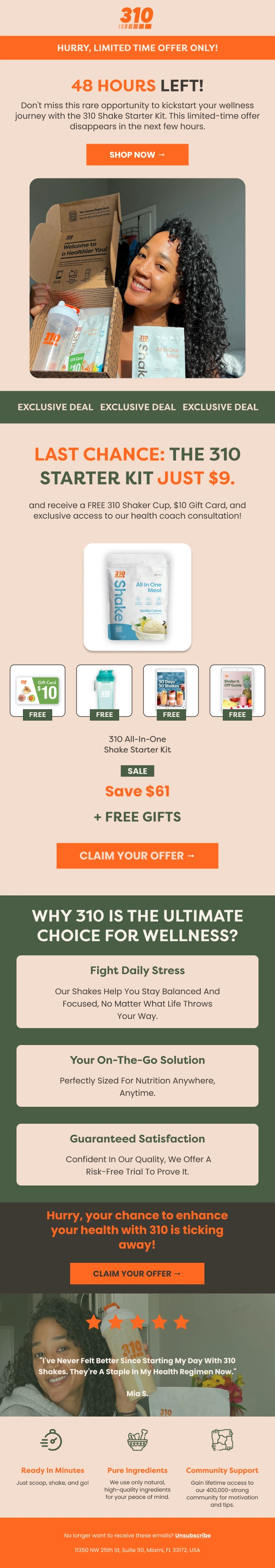Tap the SHOP NOW button
The image size is (275, 1568).
point(137,155)
